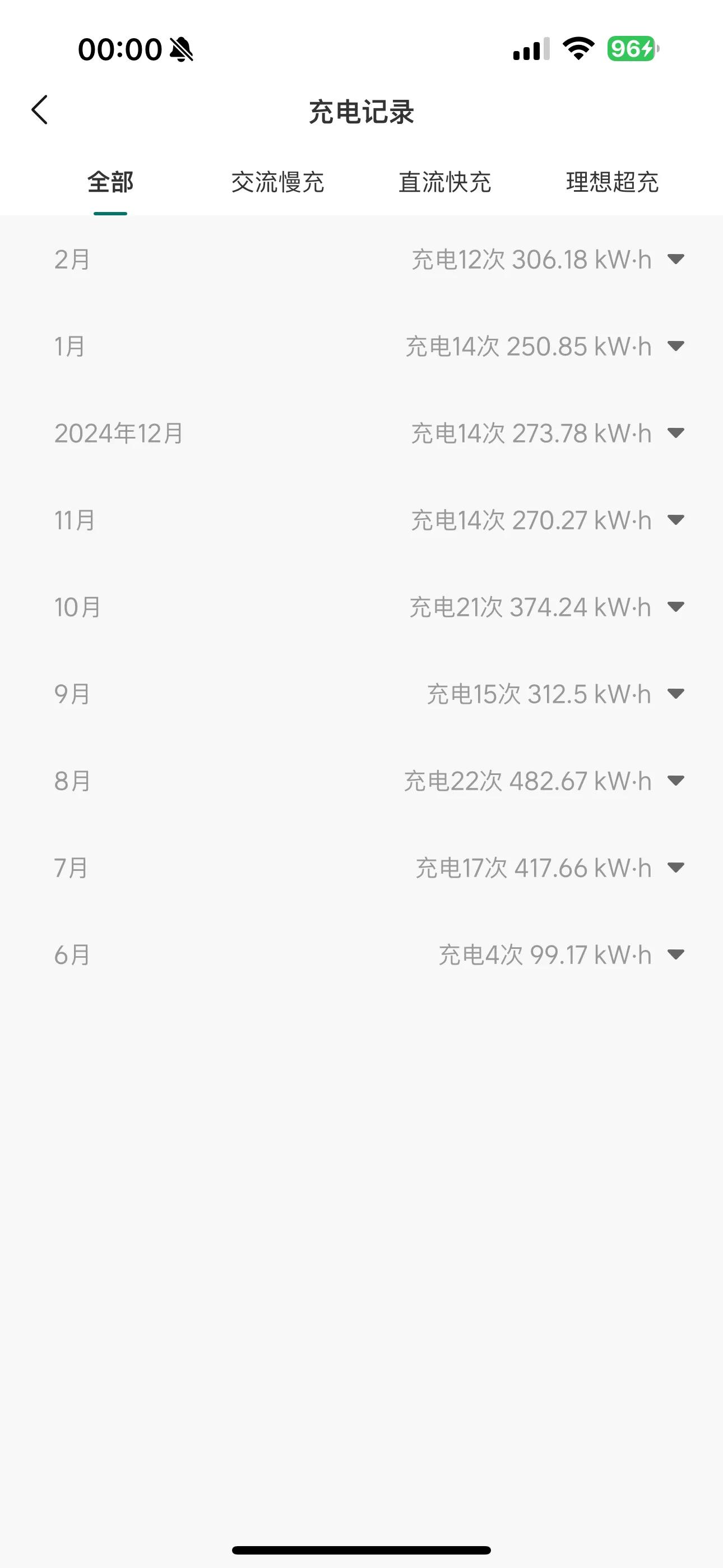Open the 7月 charging record list
The width and height of the screenshot is (723, 1568).
pyautogui.click(x=675, y=868)
